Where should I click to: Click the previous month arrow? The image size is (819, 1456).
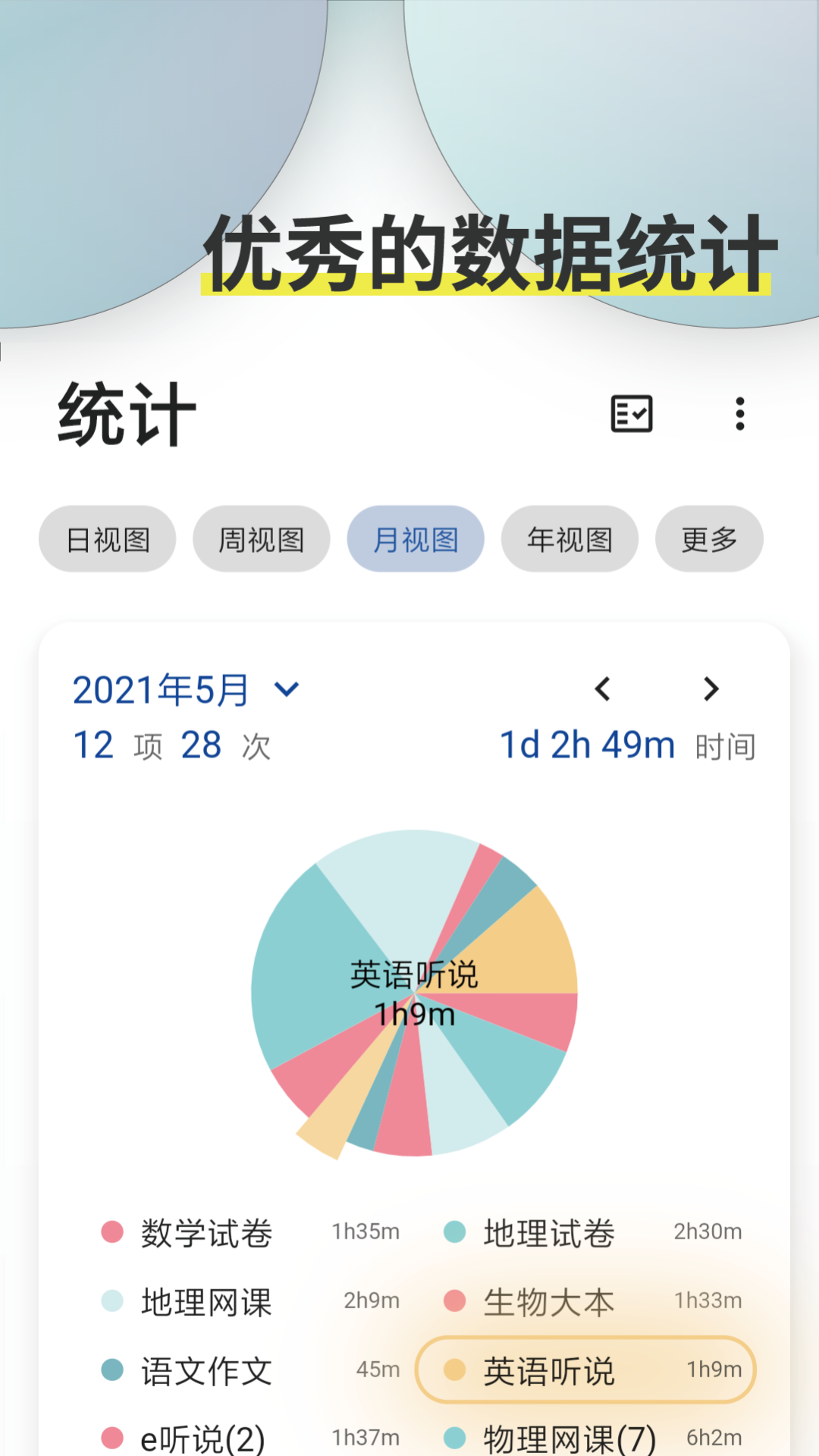click(603, 689)
